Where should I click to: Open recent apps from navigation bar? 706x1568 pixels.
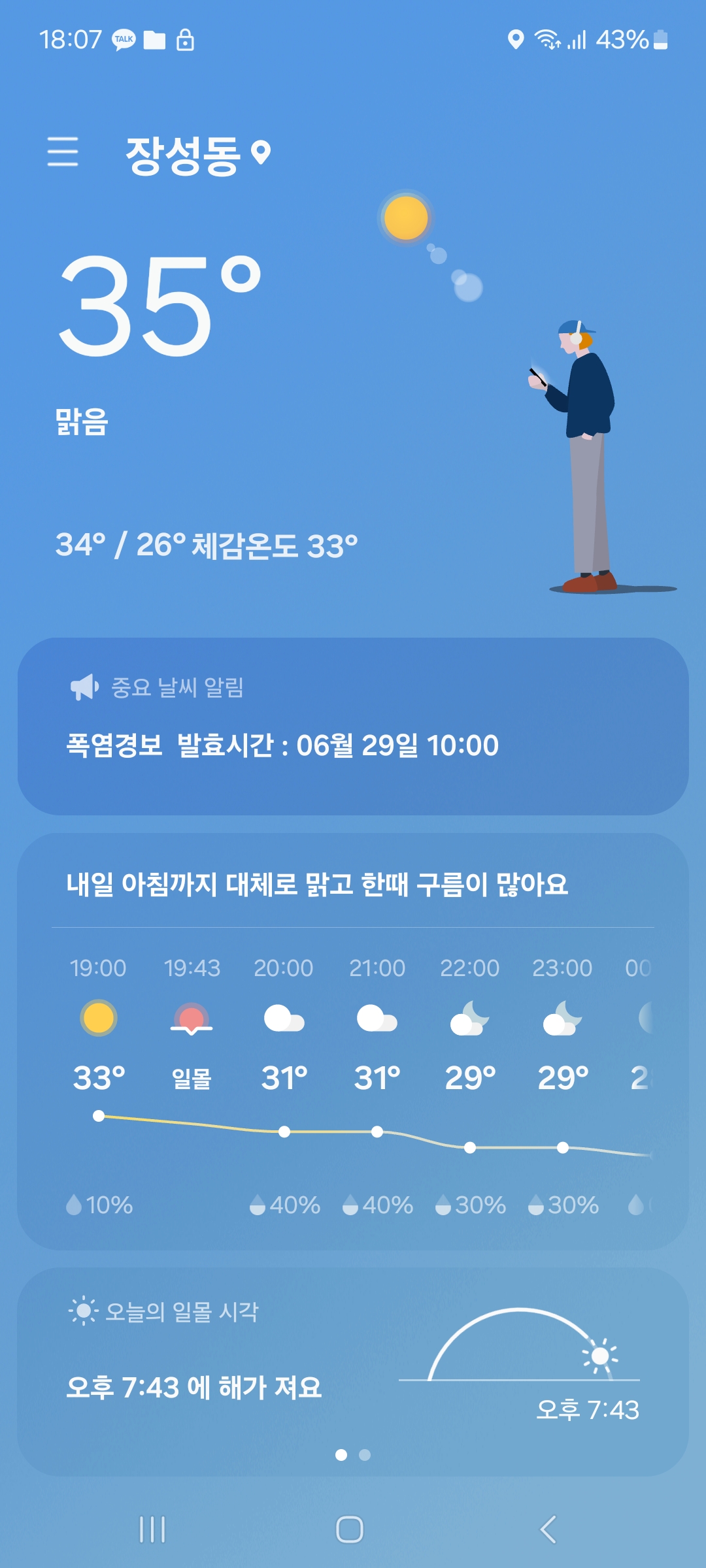point(152,1529)
